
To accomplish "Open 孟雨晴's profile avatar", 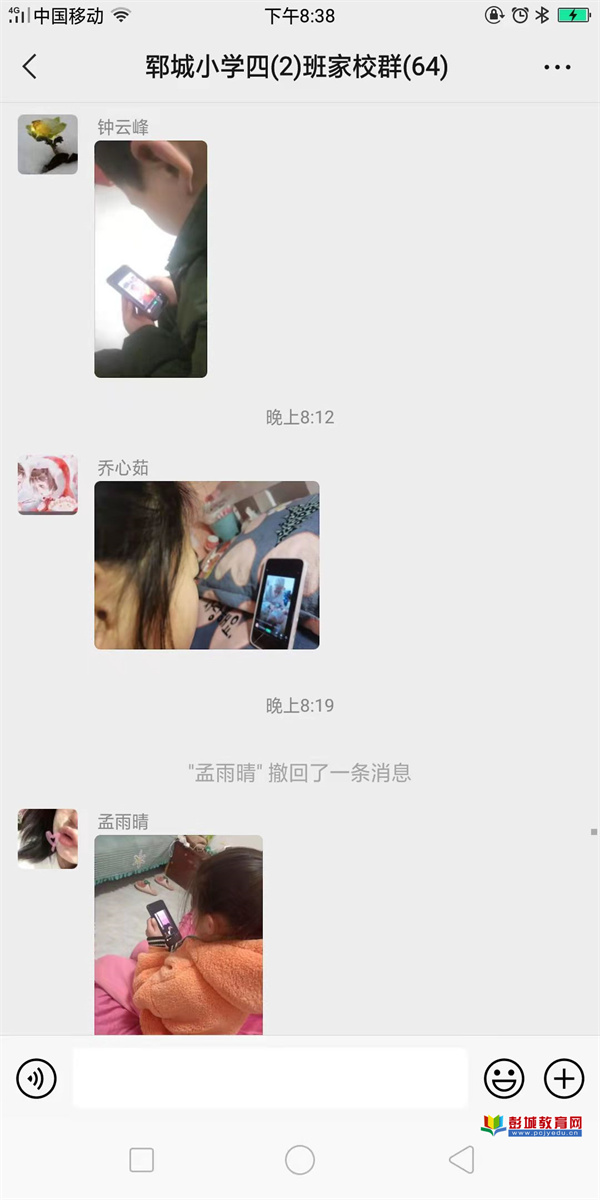I will [x=47, y=839].
